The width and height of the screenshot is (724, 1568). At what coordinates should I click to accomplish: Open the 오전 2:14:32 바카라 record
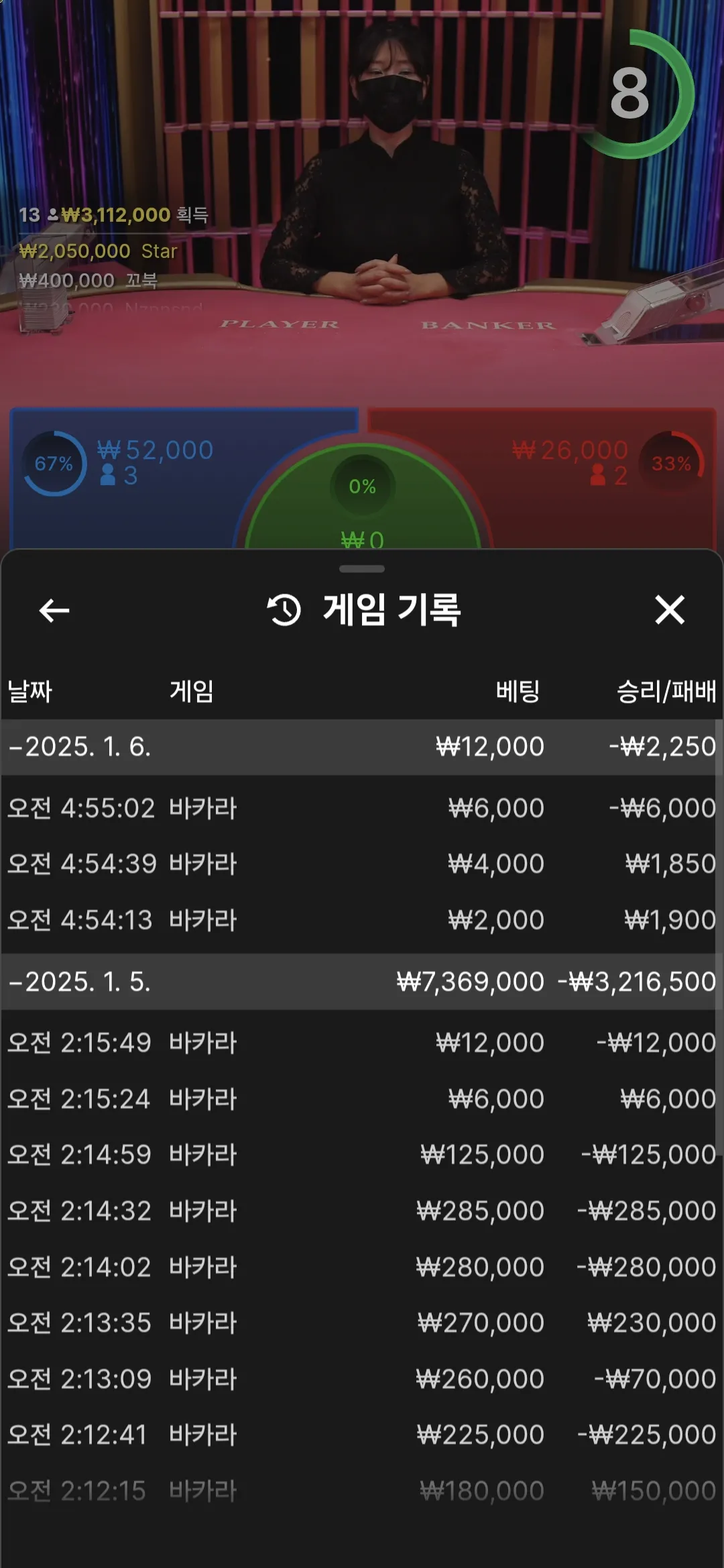(361, 1211)
